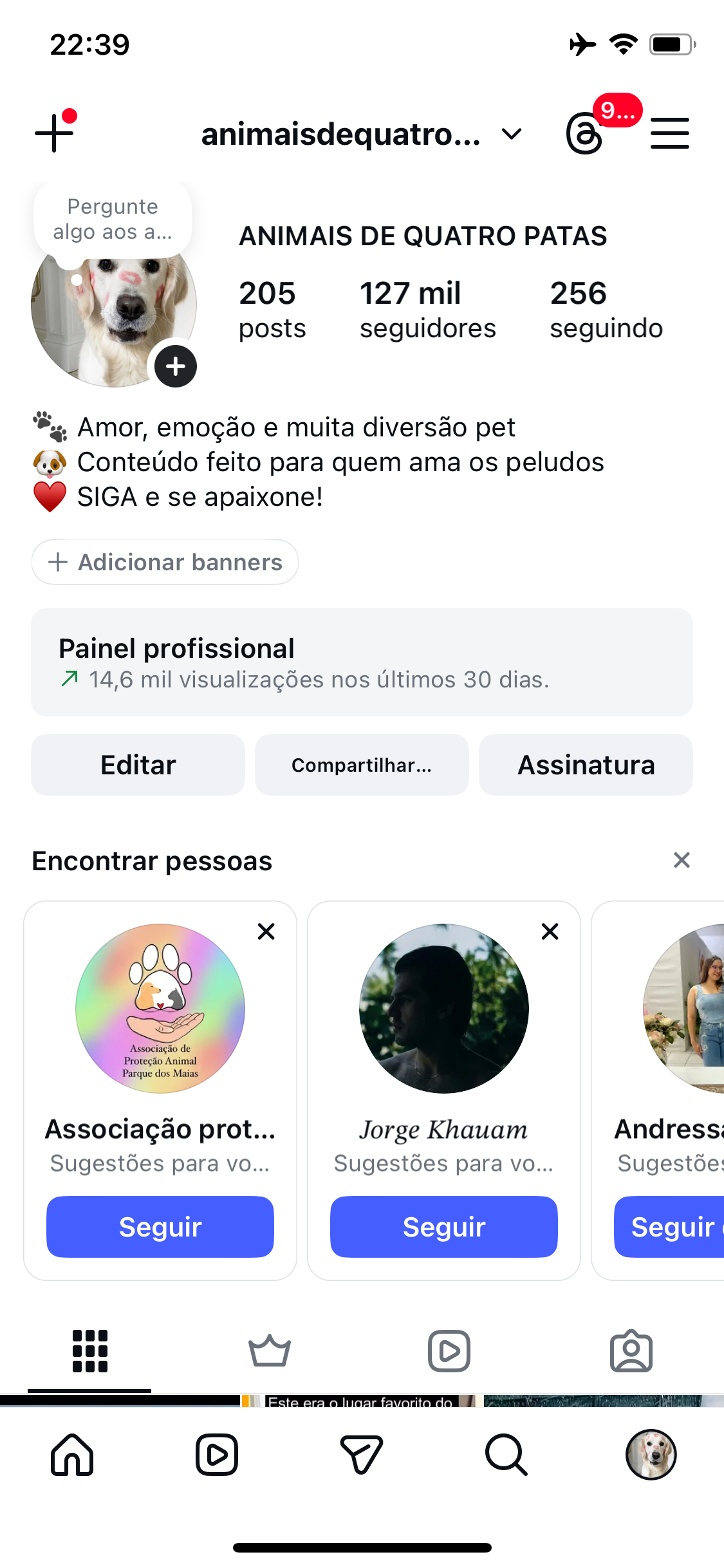Tap the Editar profile button
Viewport: 724px width, 1568px height.
(138, 765)
